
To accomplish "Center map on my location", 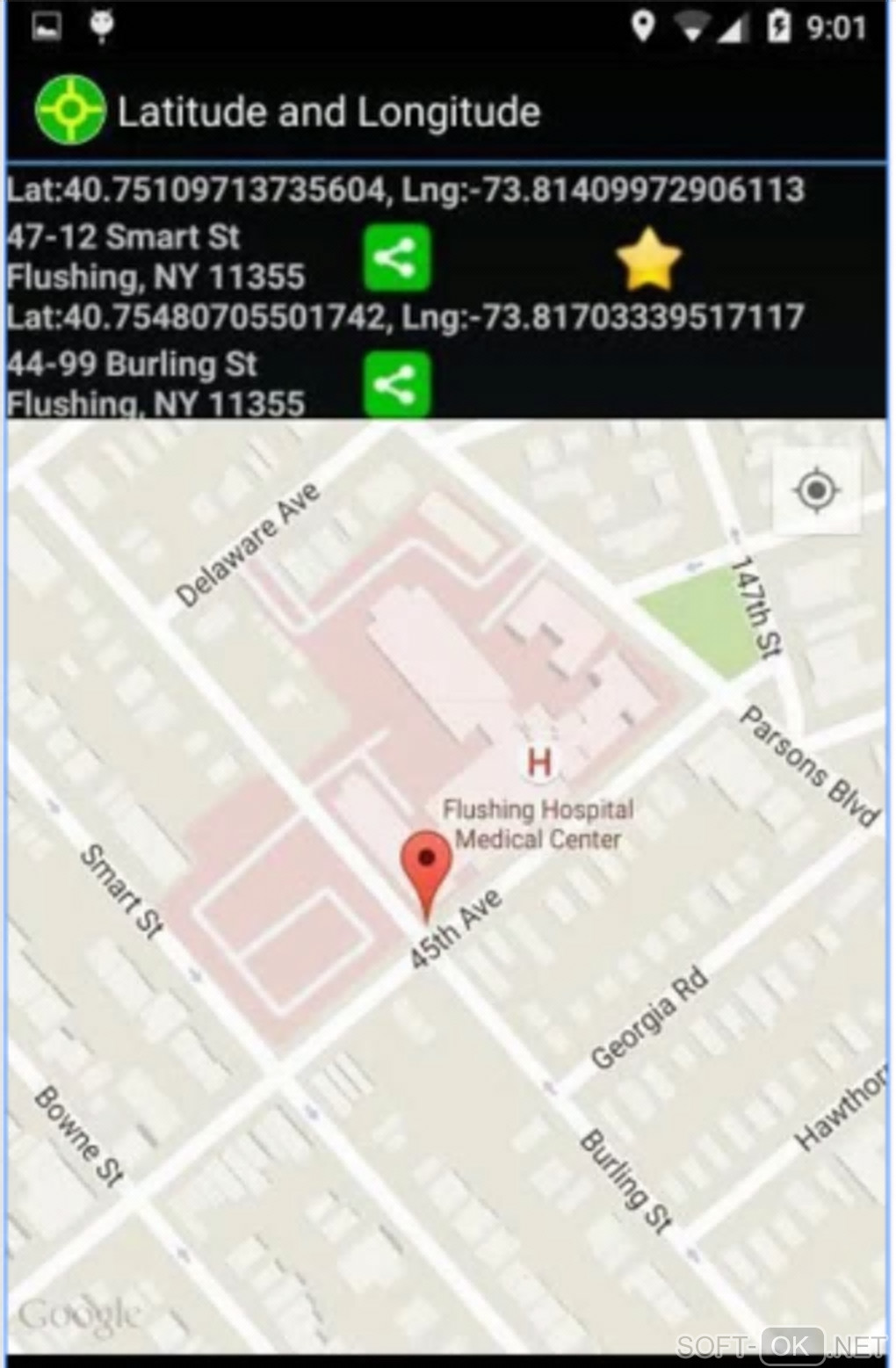I will tap(815, 489).
